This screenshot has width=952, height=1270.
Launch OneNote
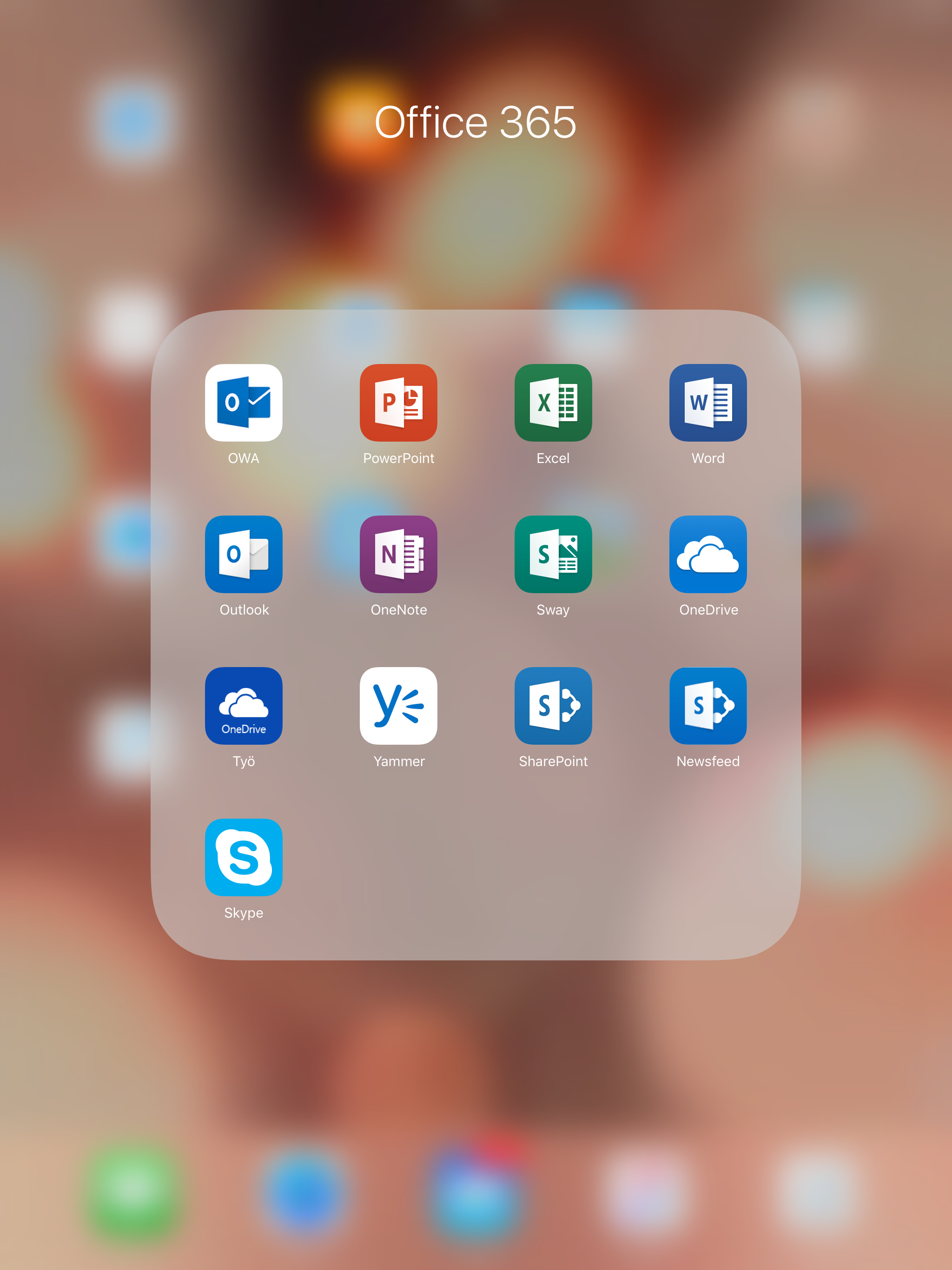click(398, 554)
